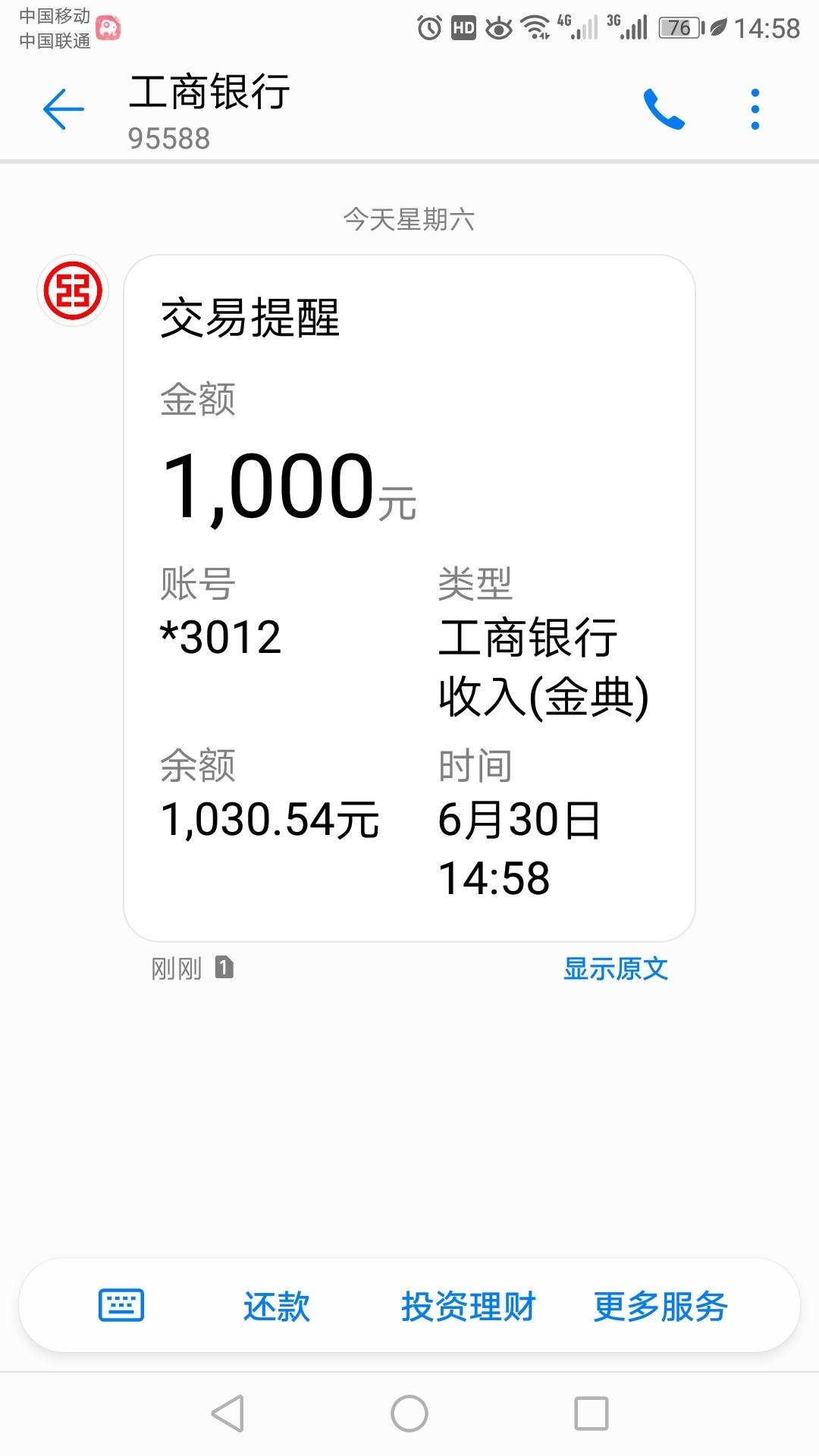Screen dimensions: 819x1456
Task: Open the keyboard input icon at bottom
Action: (121, 1306)
